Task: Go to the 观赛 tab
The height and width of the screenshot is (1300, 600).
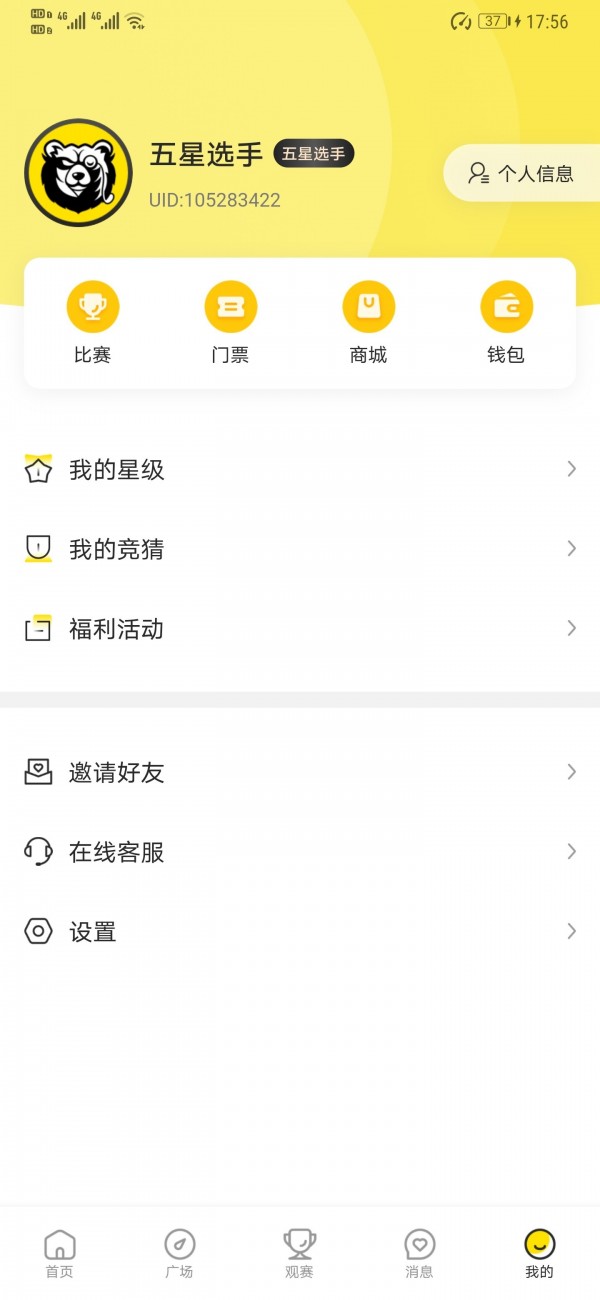Action: point(300,1254)
